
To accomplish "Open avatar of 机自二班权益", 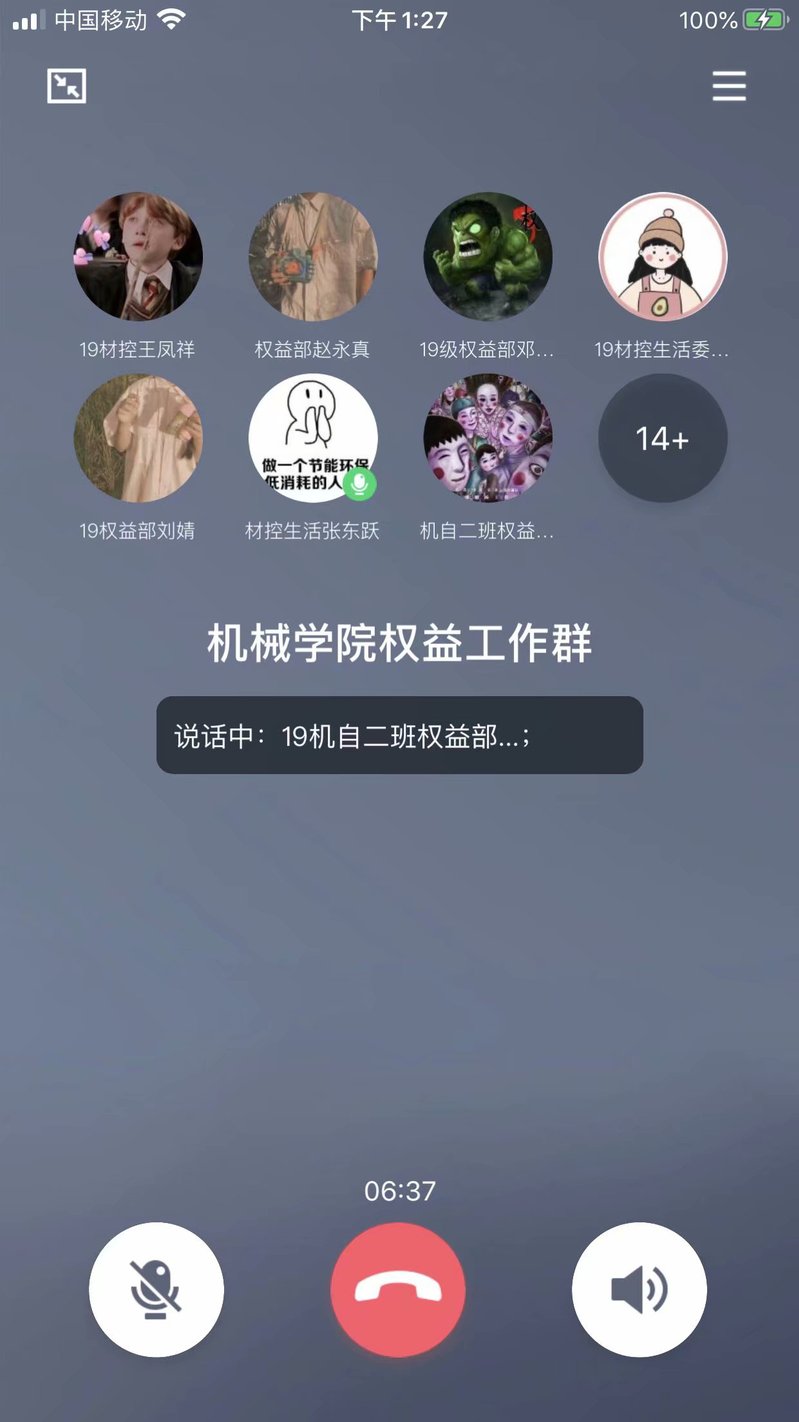I will point(487,438).
